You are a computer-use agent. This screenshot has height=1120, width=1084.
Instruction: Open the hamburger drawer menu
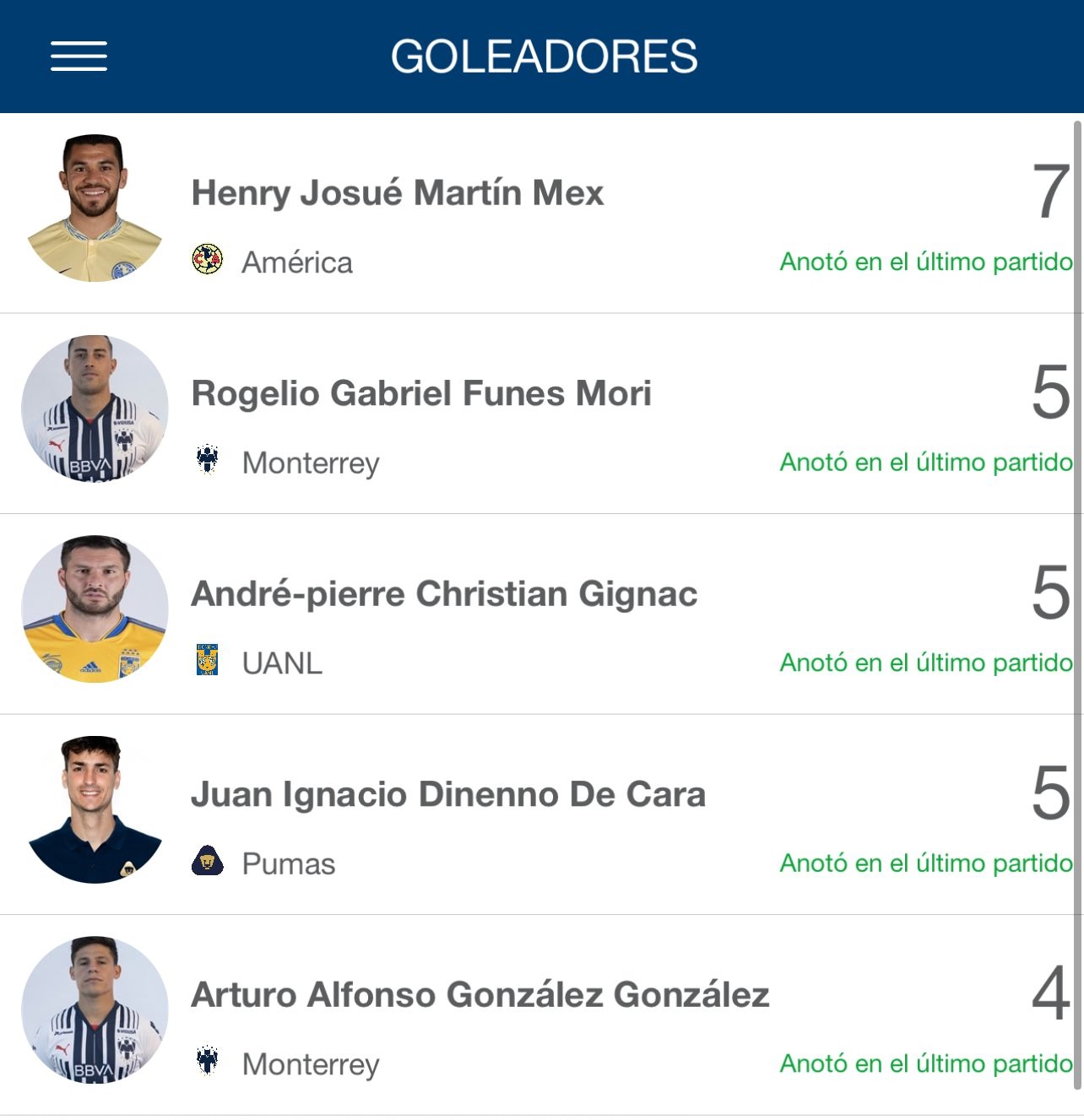(79, 57)
